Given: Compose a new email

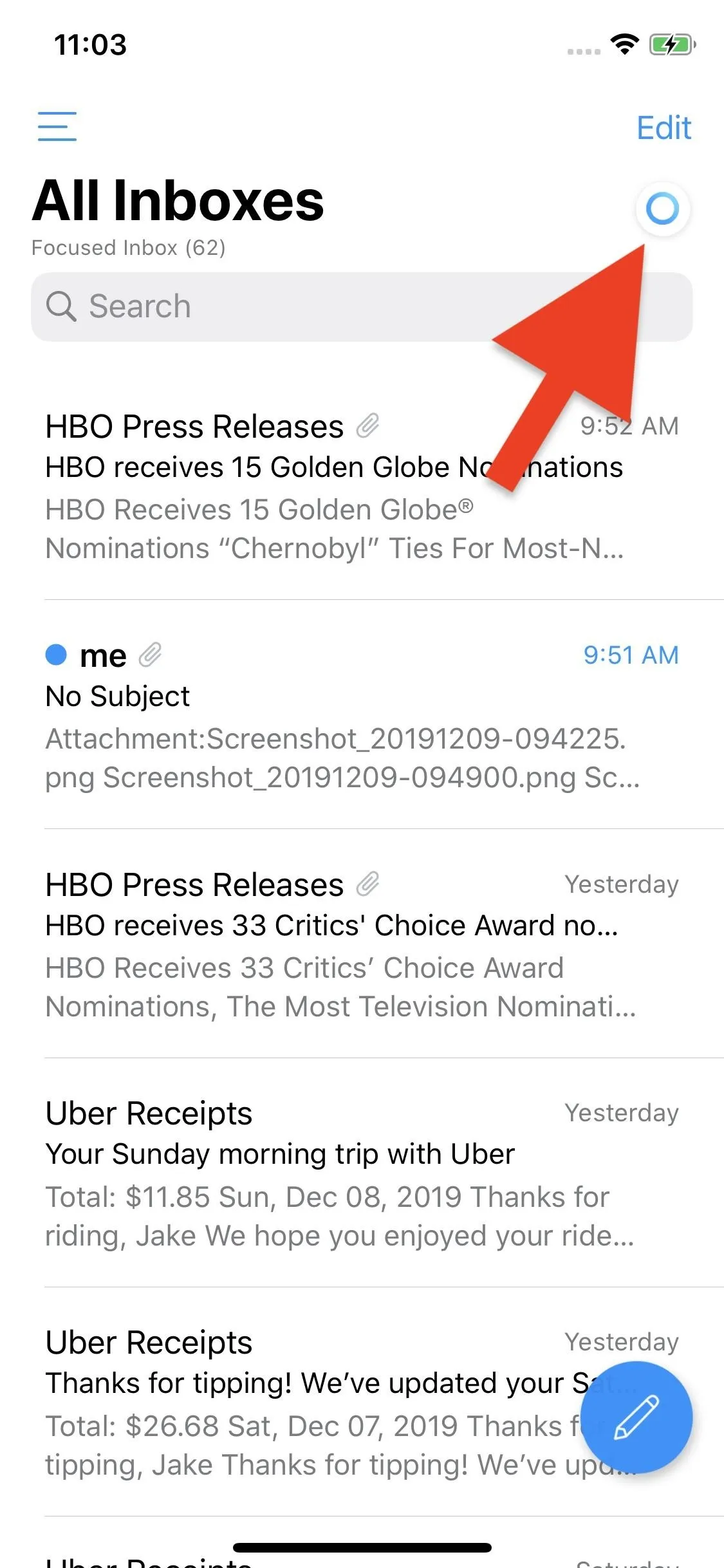Looking at the screenshot, I should pos(636,1417).
